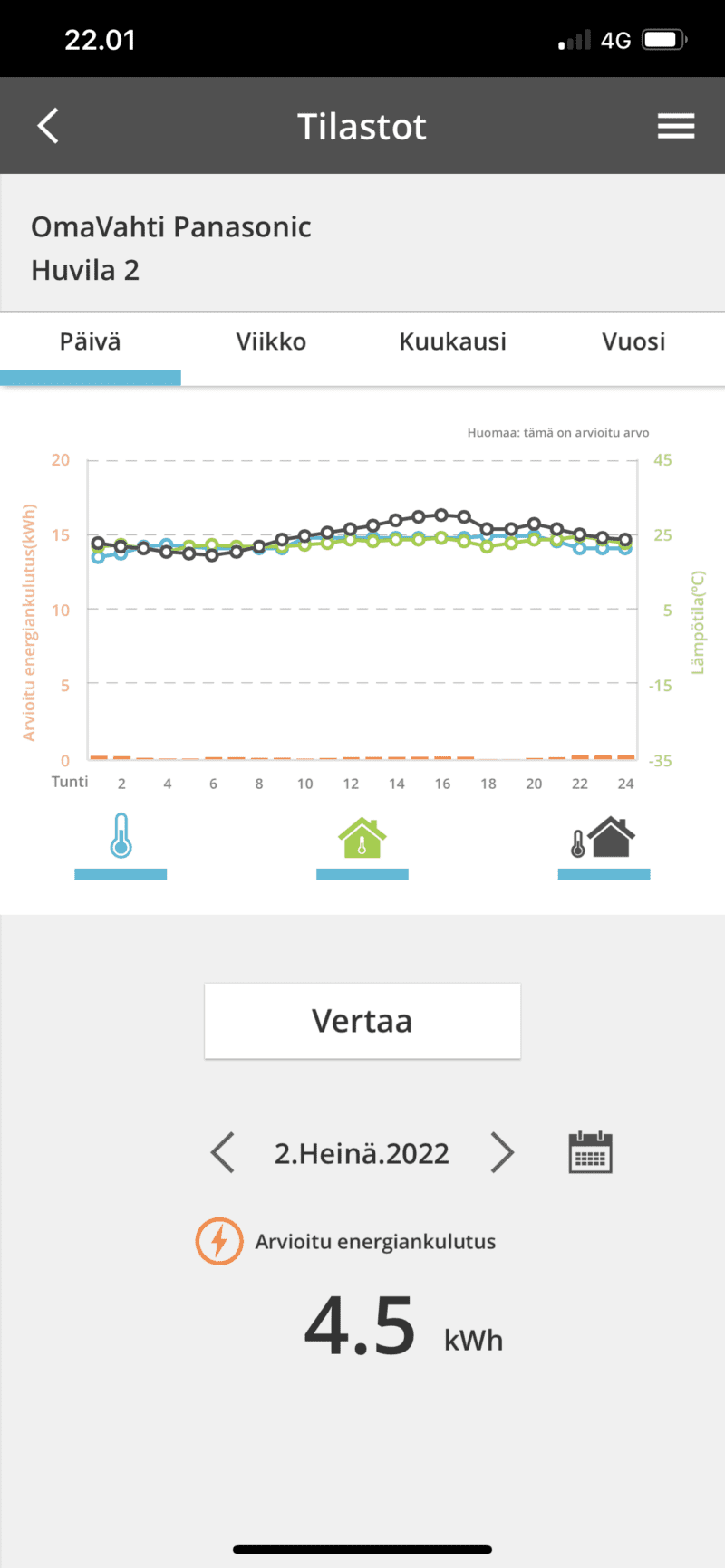This screenshot has width=725, height=1568.
Task: Open the calendar date picker
Action: [590, 1152]
